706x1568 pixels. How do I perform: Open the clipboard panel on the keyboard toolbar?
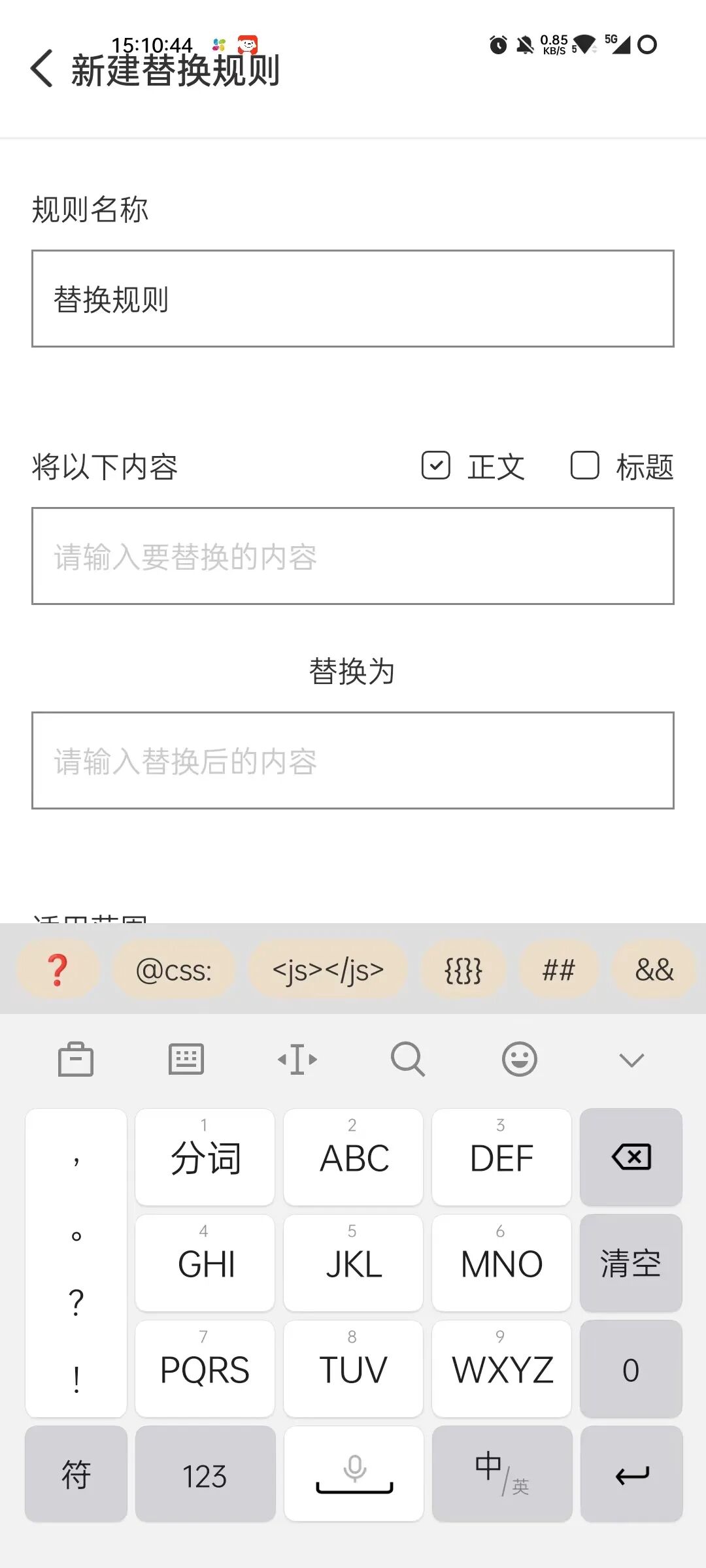[x=76, y=1058]
